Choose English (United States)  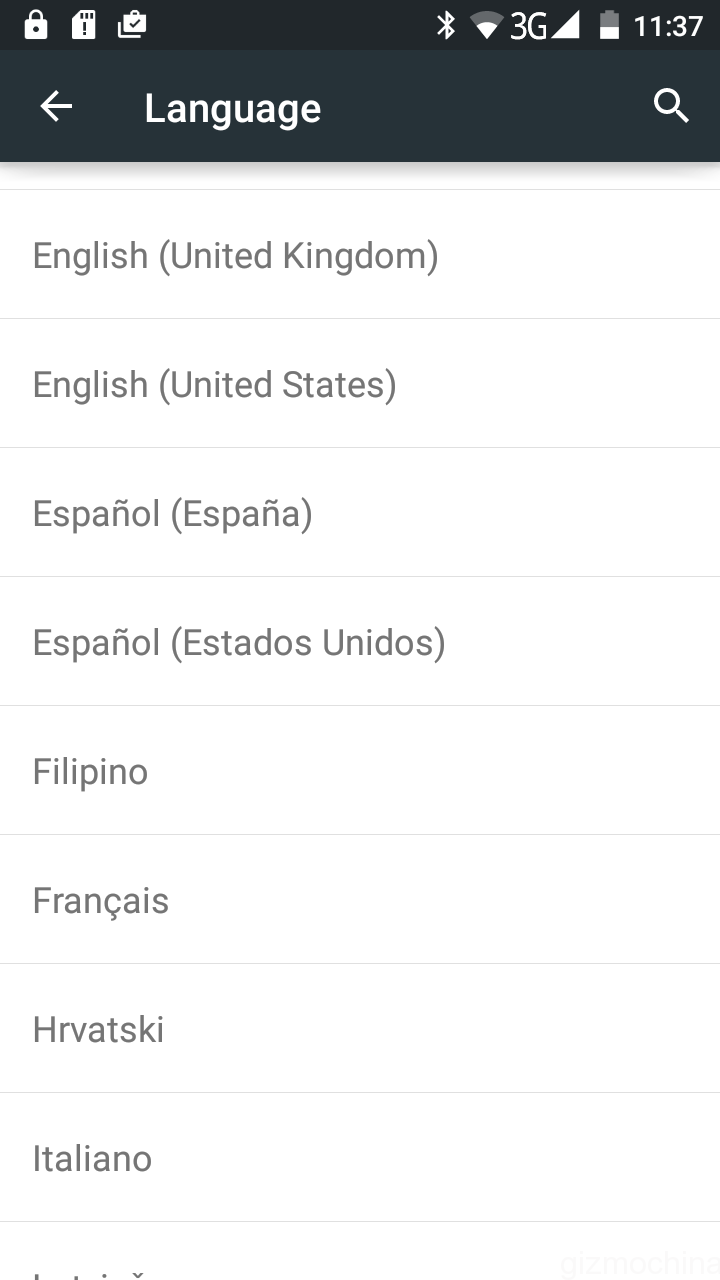(x=360, y=384)
